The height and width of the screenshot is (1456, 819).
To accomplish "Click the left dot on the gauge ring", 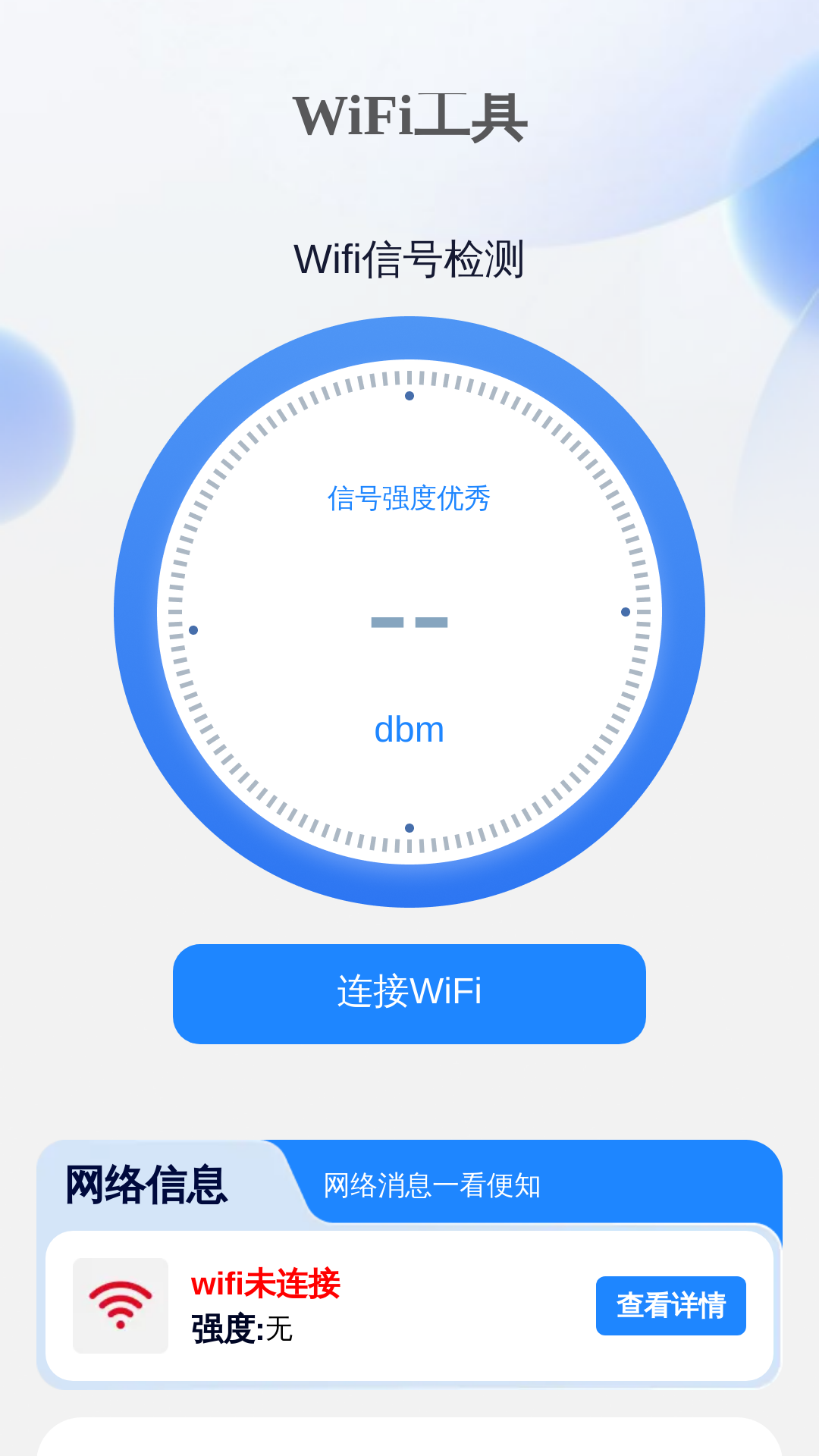I will (194, 628).
